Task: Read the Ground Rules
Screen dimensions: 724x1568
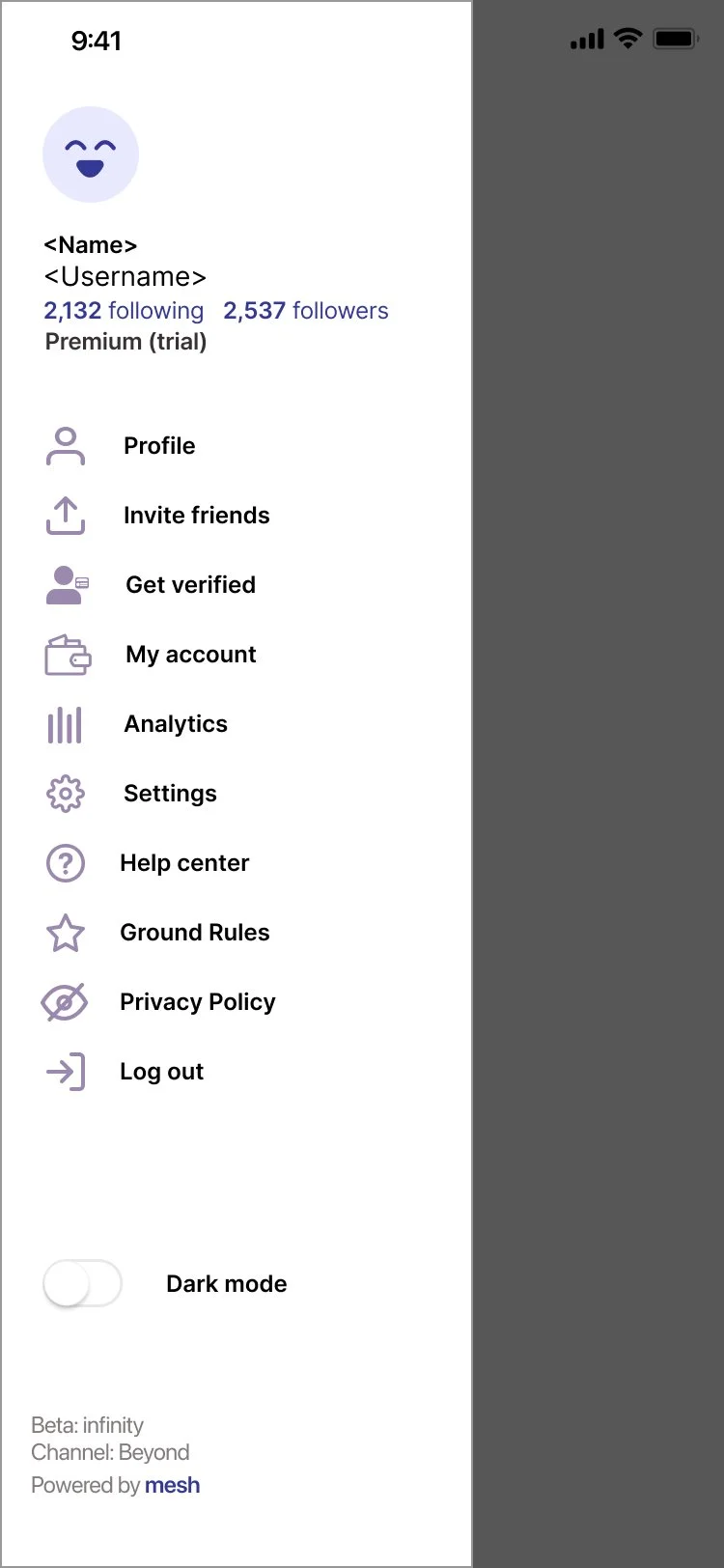Action: (x=194, y=933)
